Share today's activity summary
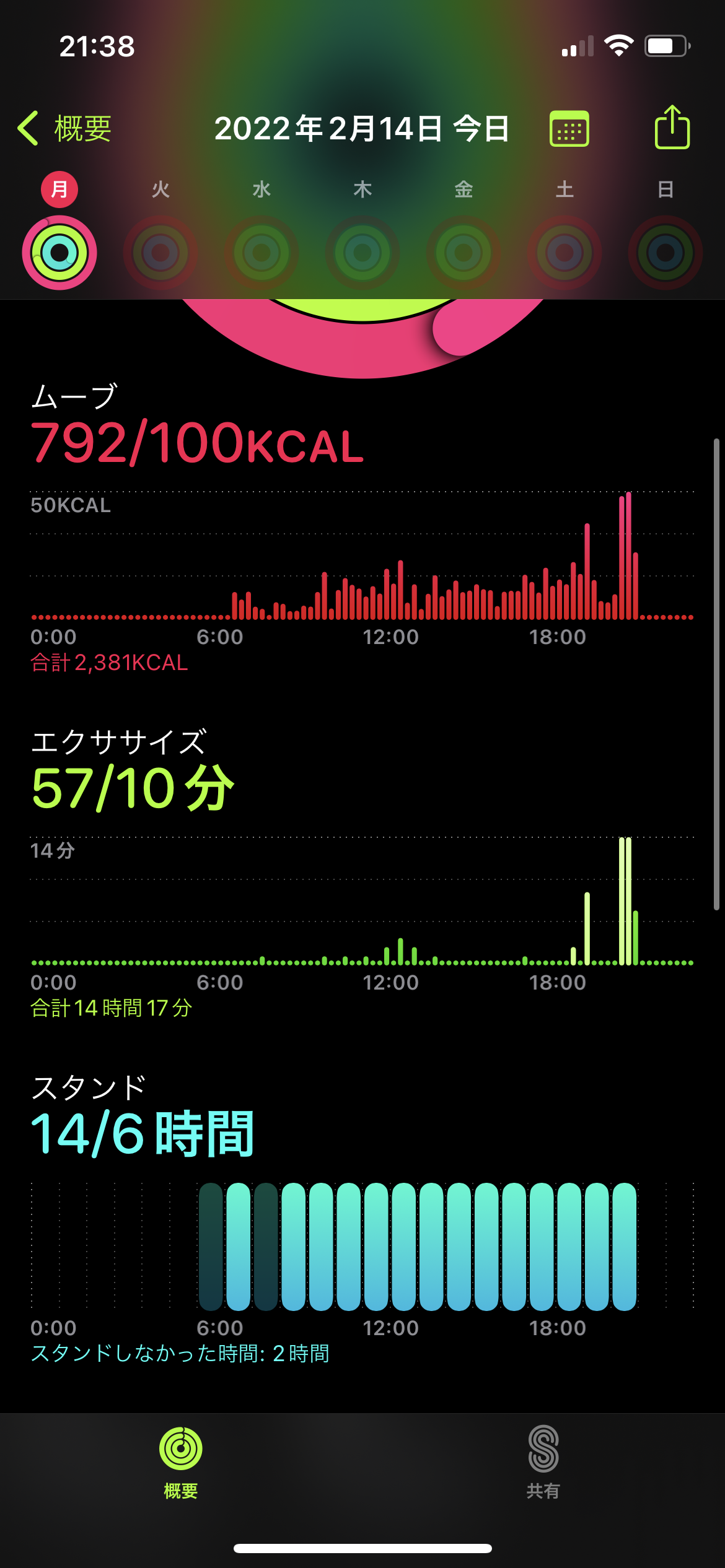725x1568 pixels. 672,128
